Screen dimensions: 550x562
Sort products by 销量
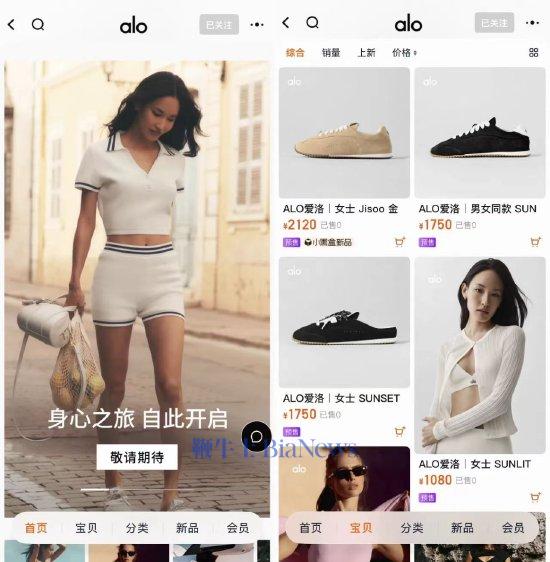coord(331,53)
